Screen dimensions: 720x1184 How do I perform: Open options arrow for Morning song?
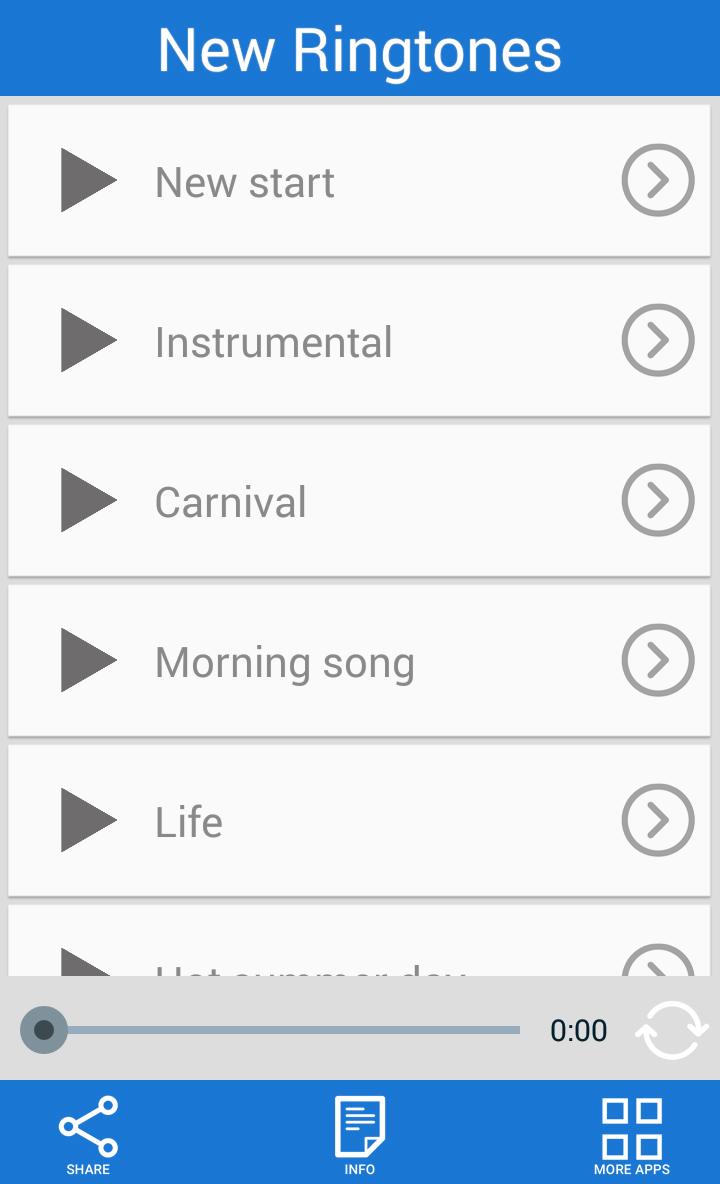click(x=658, y=660)
